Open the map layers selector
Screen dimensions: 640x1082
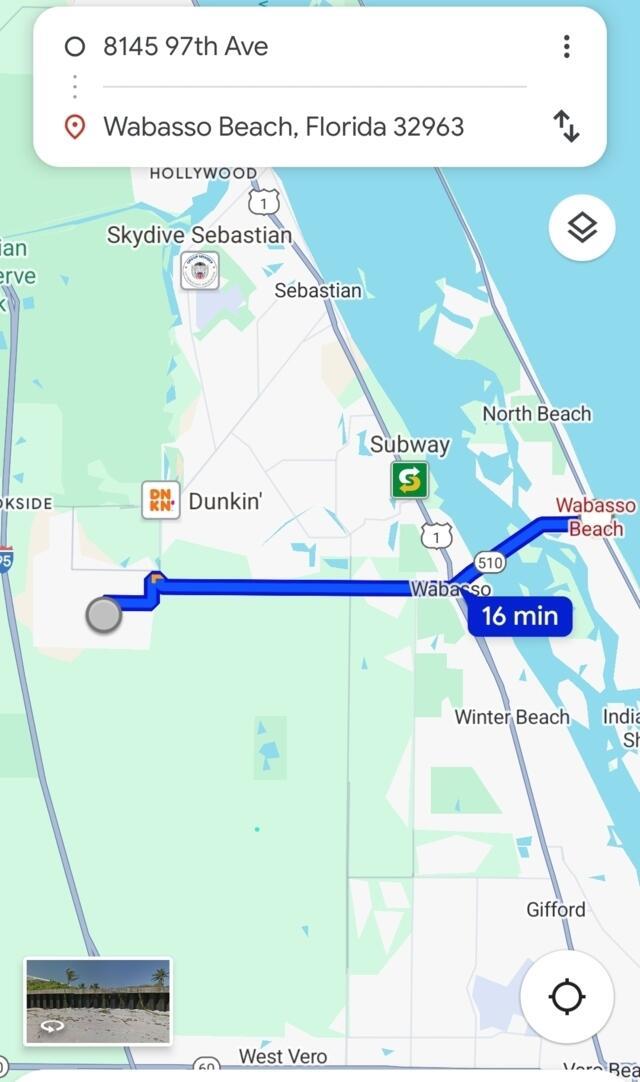[x=582, y=228]
